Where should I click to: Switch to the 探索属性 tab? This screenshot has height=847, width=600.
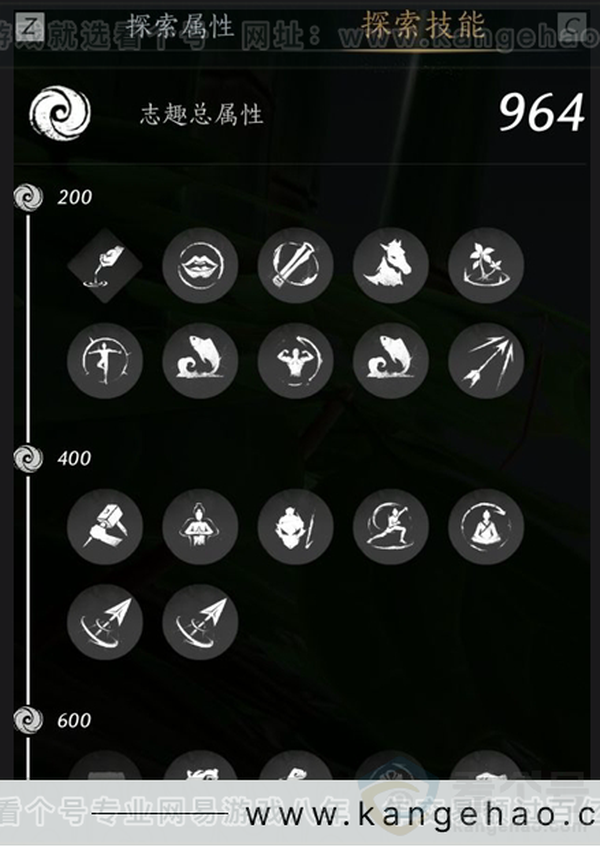pos(180,25)
